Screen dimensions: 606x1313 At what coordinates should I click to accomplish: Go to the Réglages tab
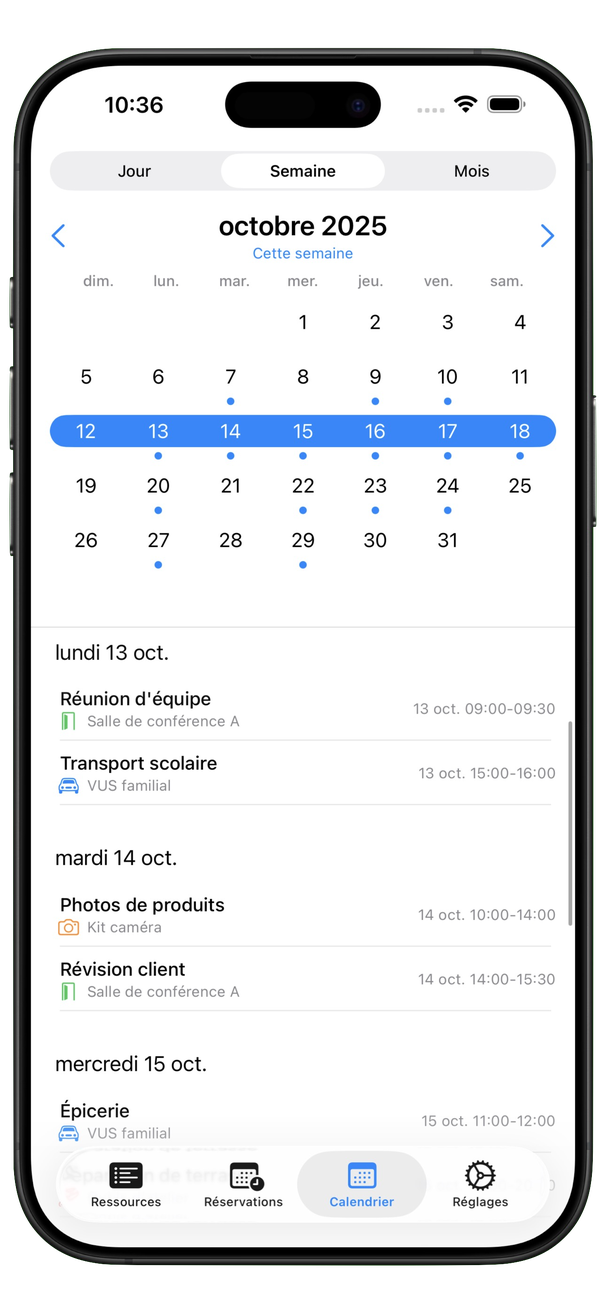coord(480,1185)
